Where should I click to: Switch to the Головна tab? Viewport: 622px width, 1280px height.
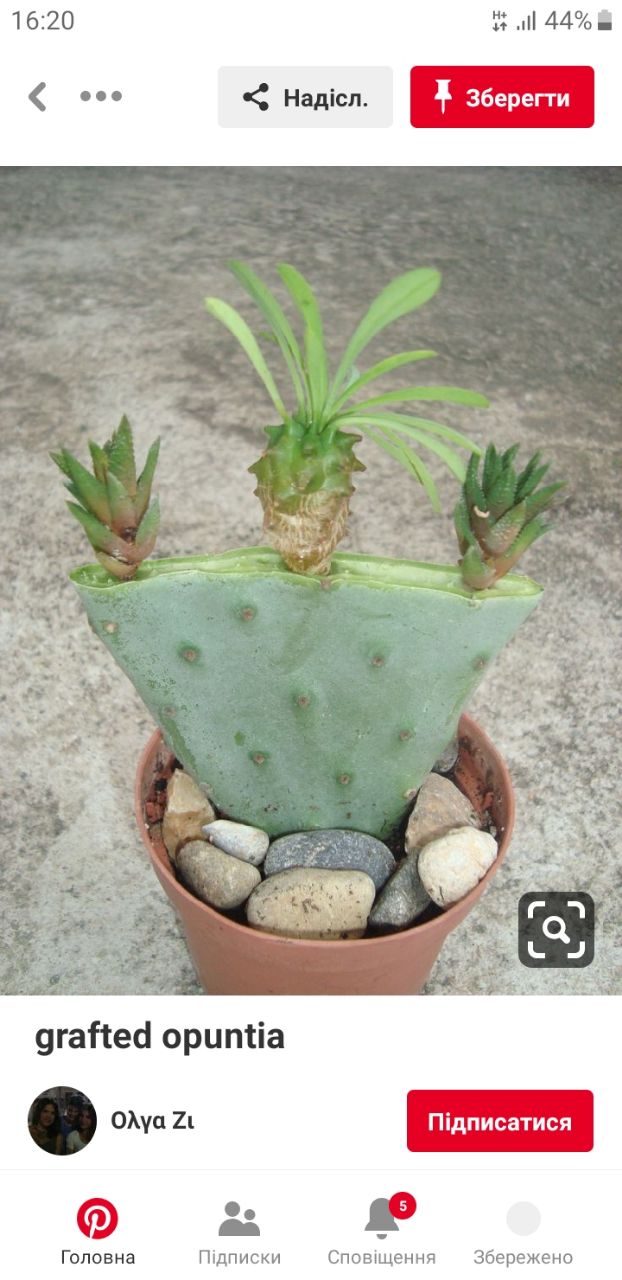[x=98, y=1232]
